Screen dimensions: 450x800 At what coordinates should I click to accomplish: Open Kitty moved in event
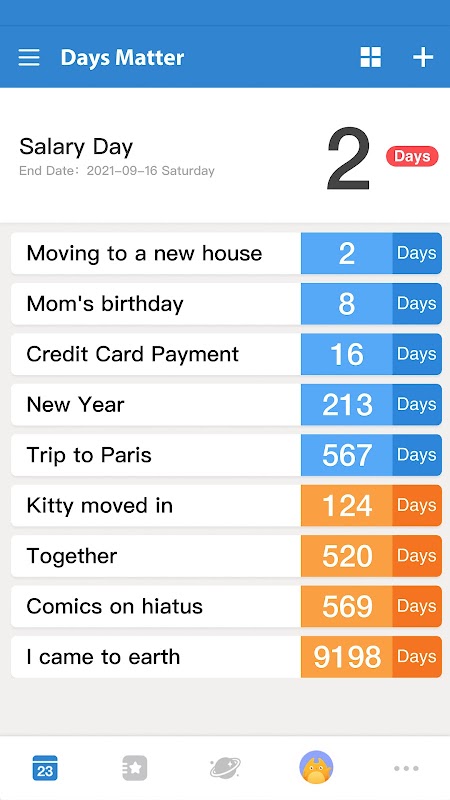tap(226, 506)
